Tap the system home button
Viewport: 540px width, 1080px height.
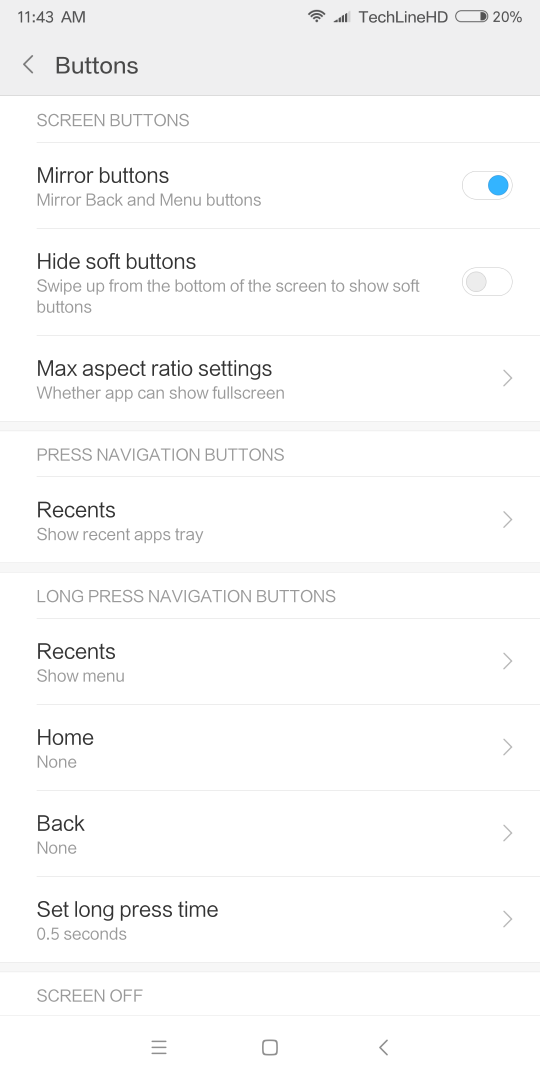(x=270, y=1048)
